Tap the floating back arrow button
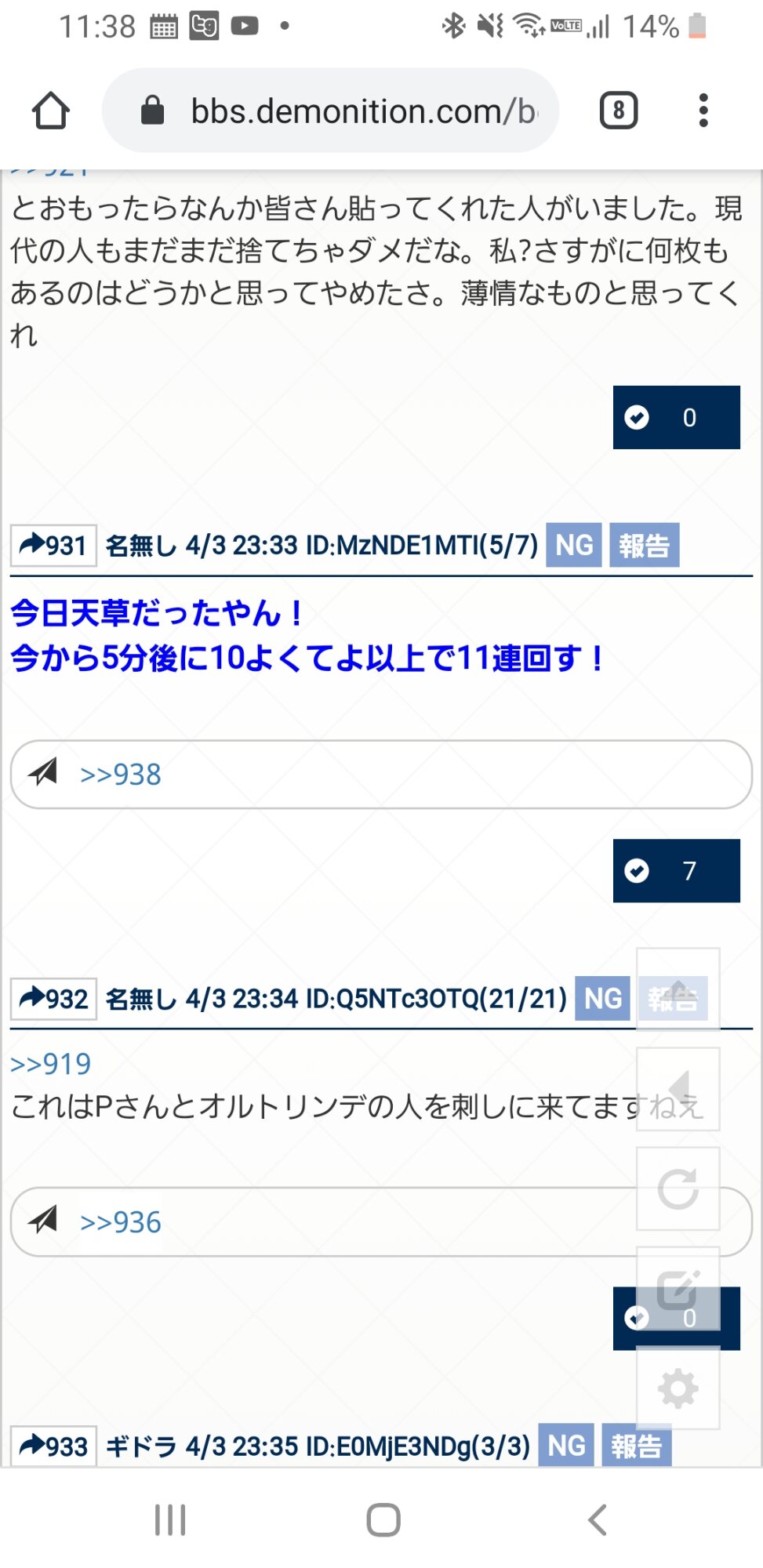The width and height of the screenshot is (763, 1568). click(x=678, y=1089)
